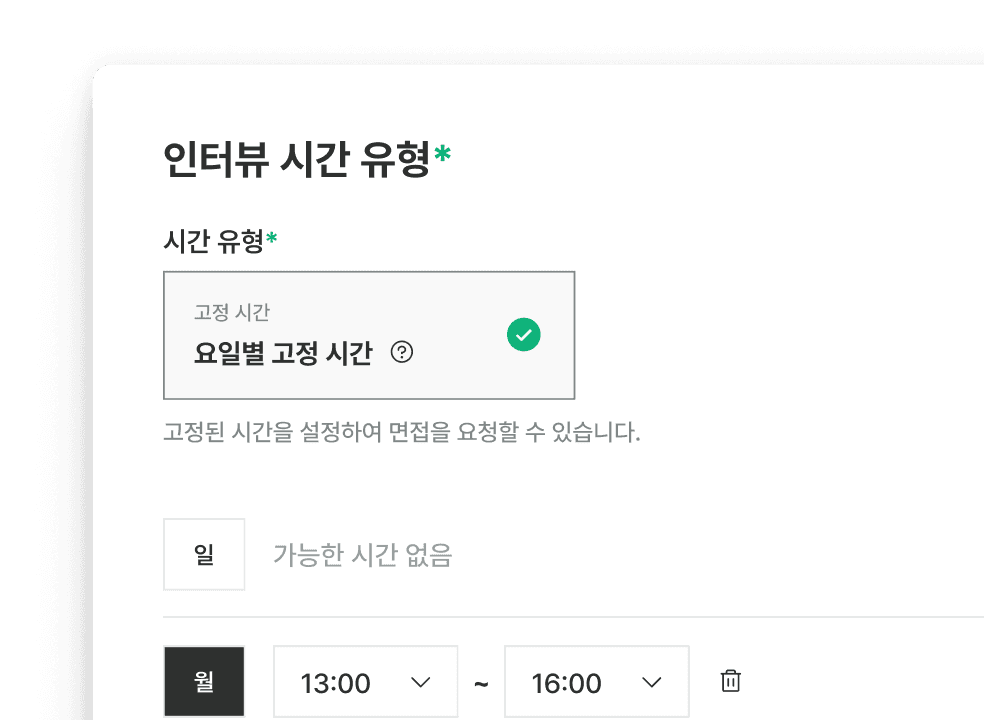Open the help icon beside 요일별 고정 시간

402,352
